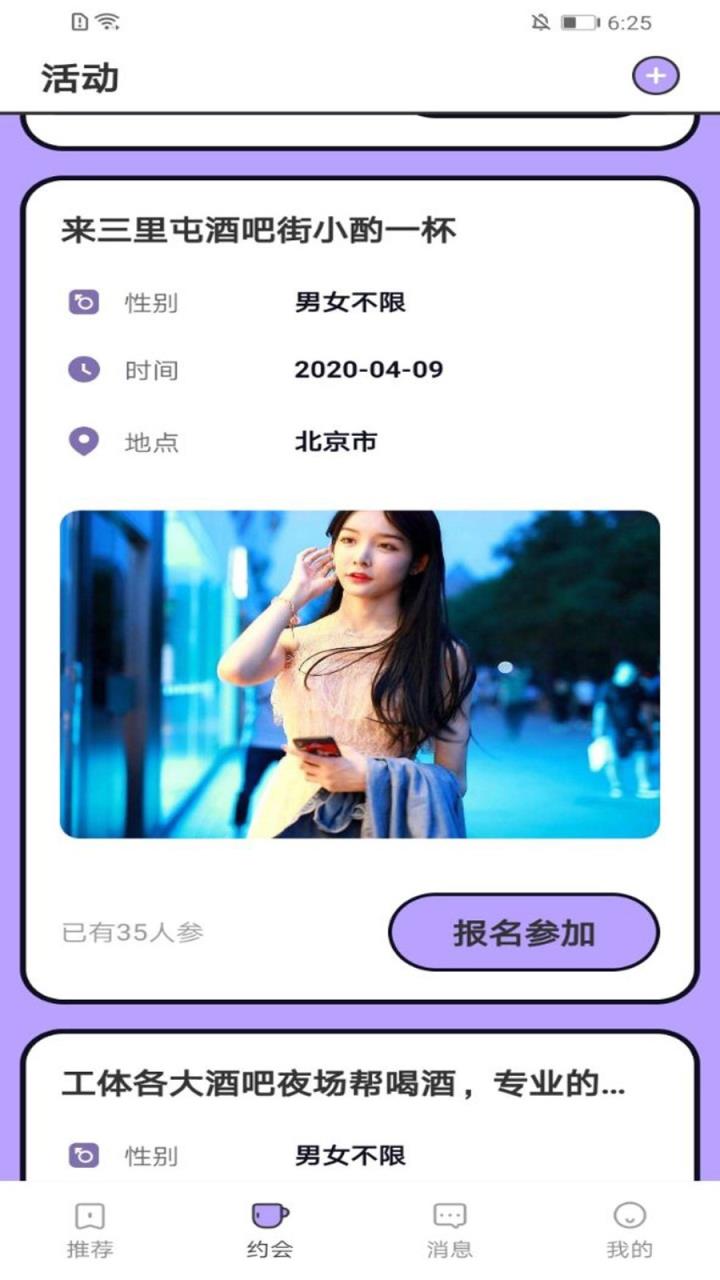Tap the location pin icon beside 地点
This screenshot has height=1280, width=720.
click(84, 440)
